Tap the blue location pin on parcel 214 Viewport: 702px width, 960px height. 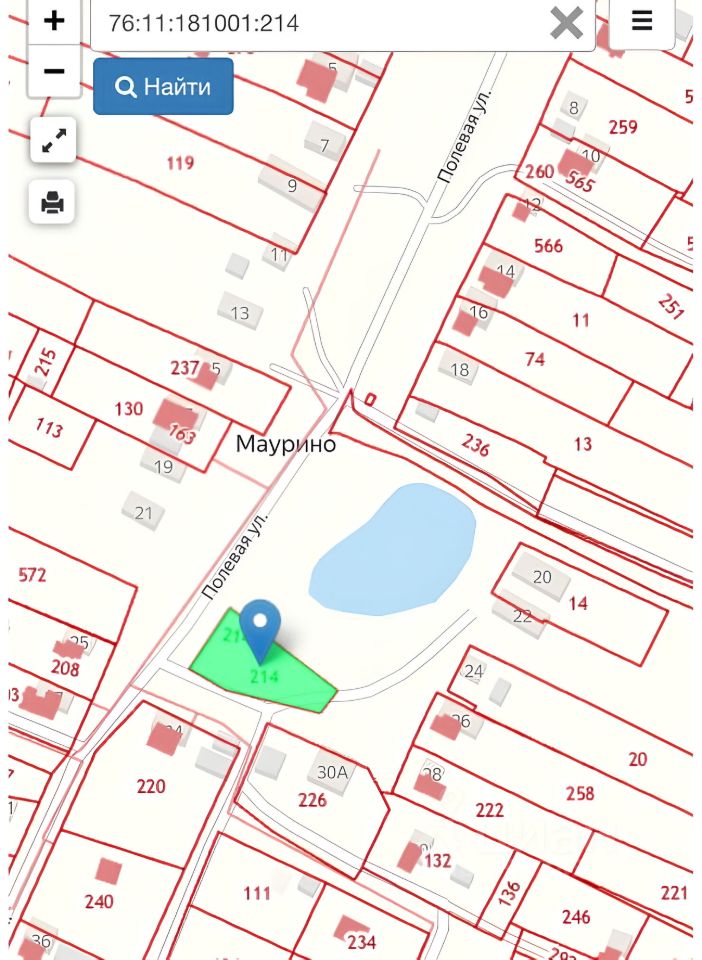[261, 626]
